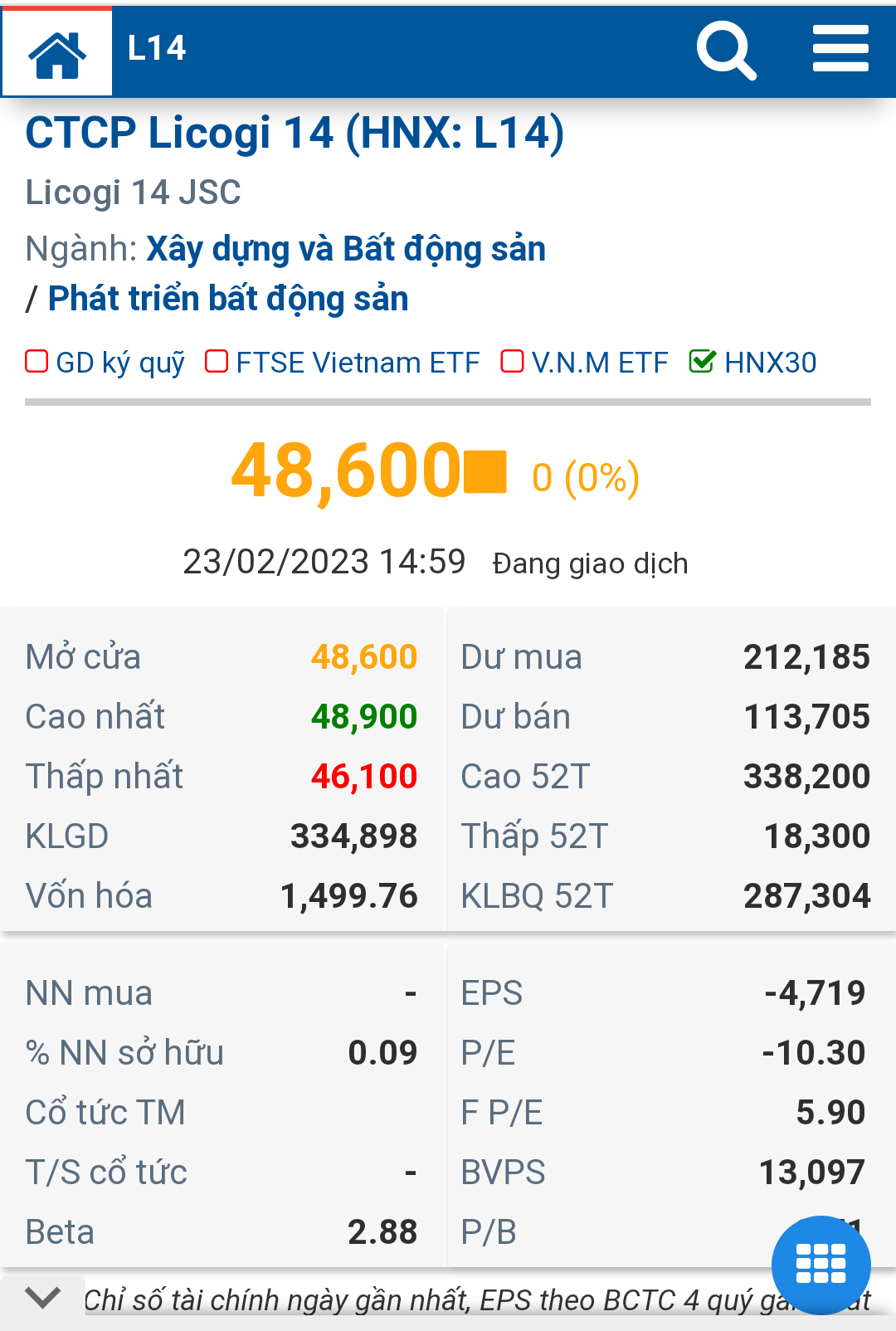Open the Xây dựng và Bất động sản industry link
This screenshot has width=896, height=1331.
(346, 249)
